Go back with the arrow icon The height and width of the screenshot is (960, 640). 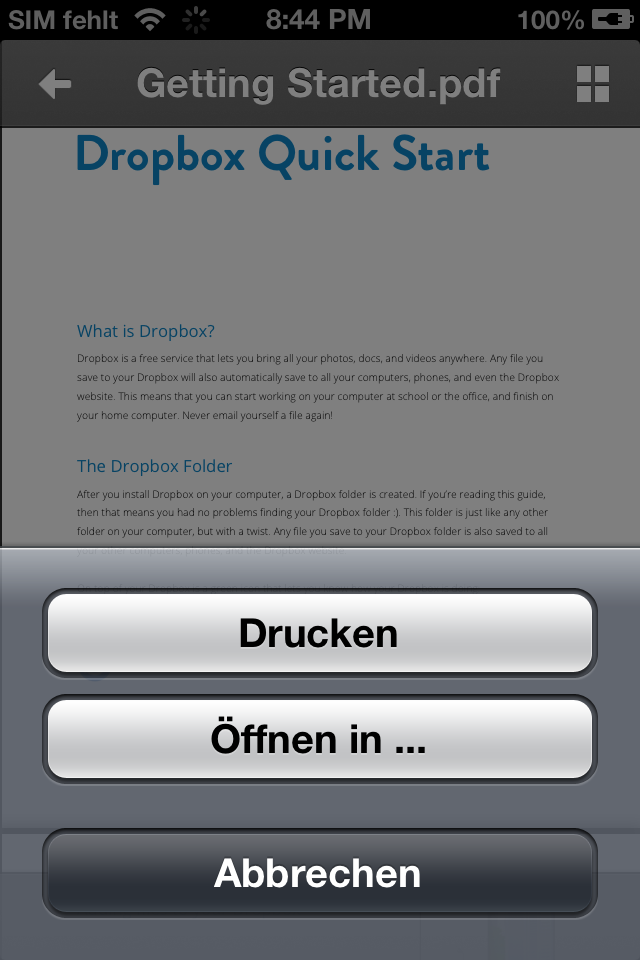pyautogui.click(x=55, y=84)
